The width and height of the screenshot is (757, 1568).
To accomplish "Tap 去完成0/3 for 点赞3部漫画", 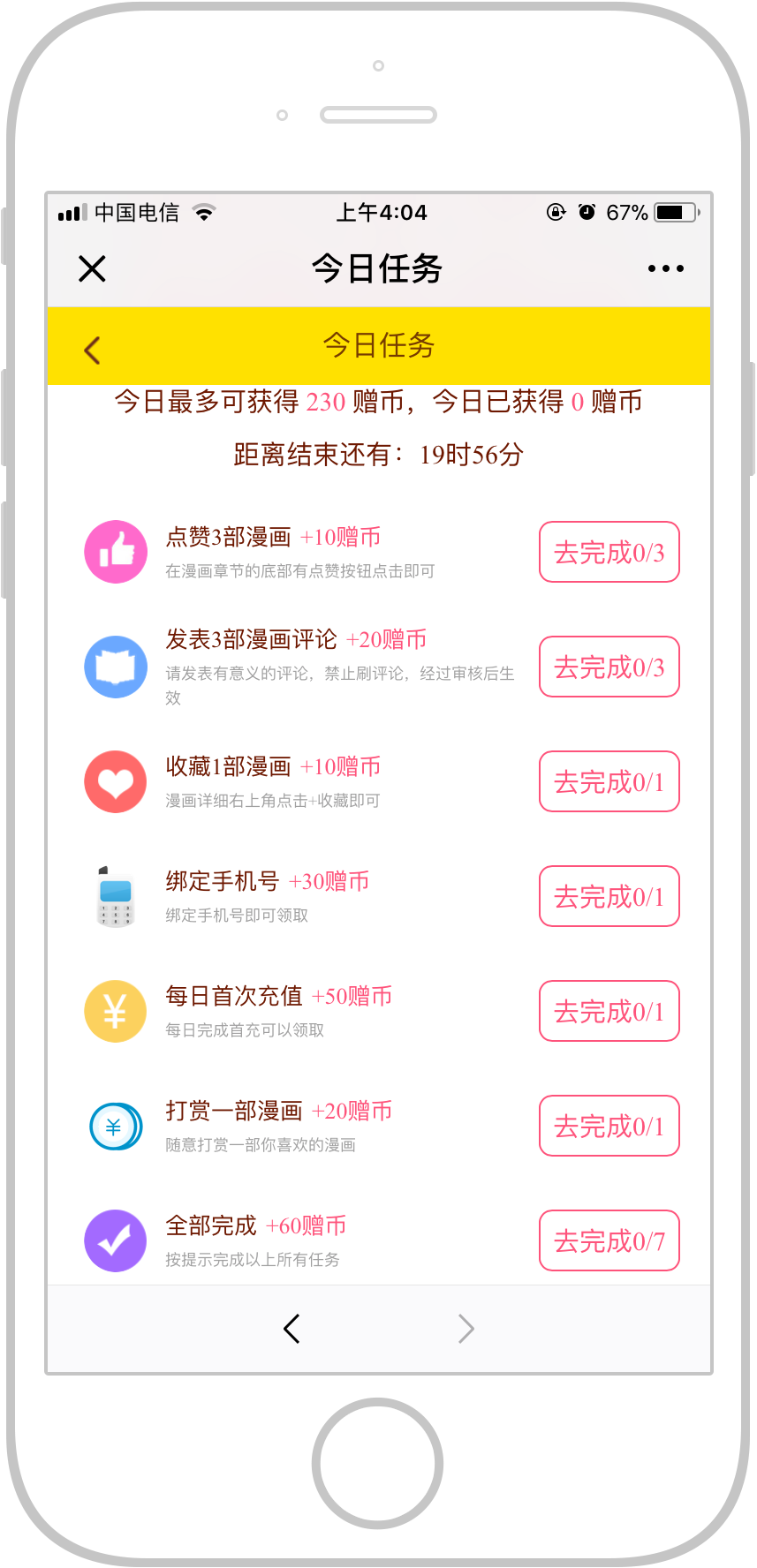I will click(609, 553).
